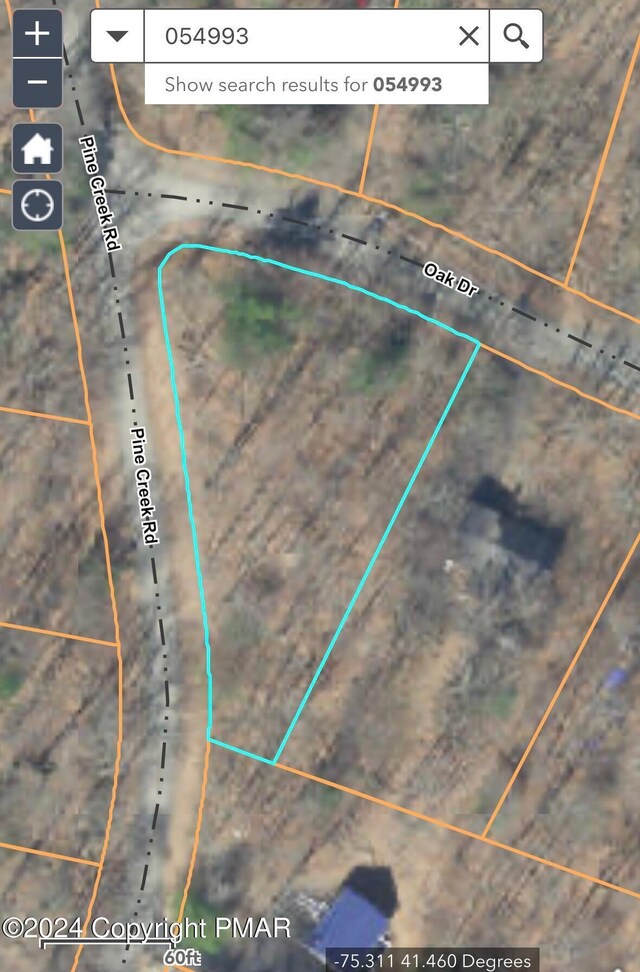Image resolution: width=640 pixels, height=972 pixels.
Task: Return to the default map extent (home)
Action: pos(37,150)
